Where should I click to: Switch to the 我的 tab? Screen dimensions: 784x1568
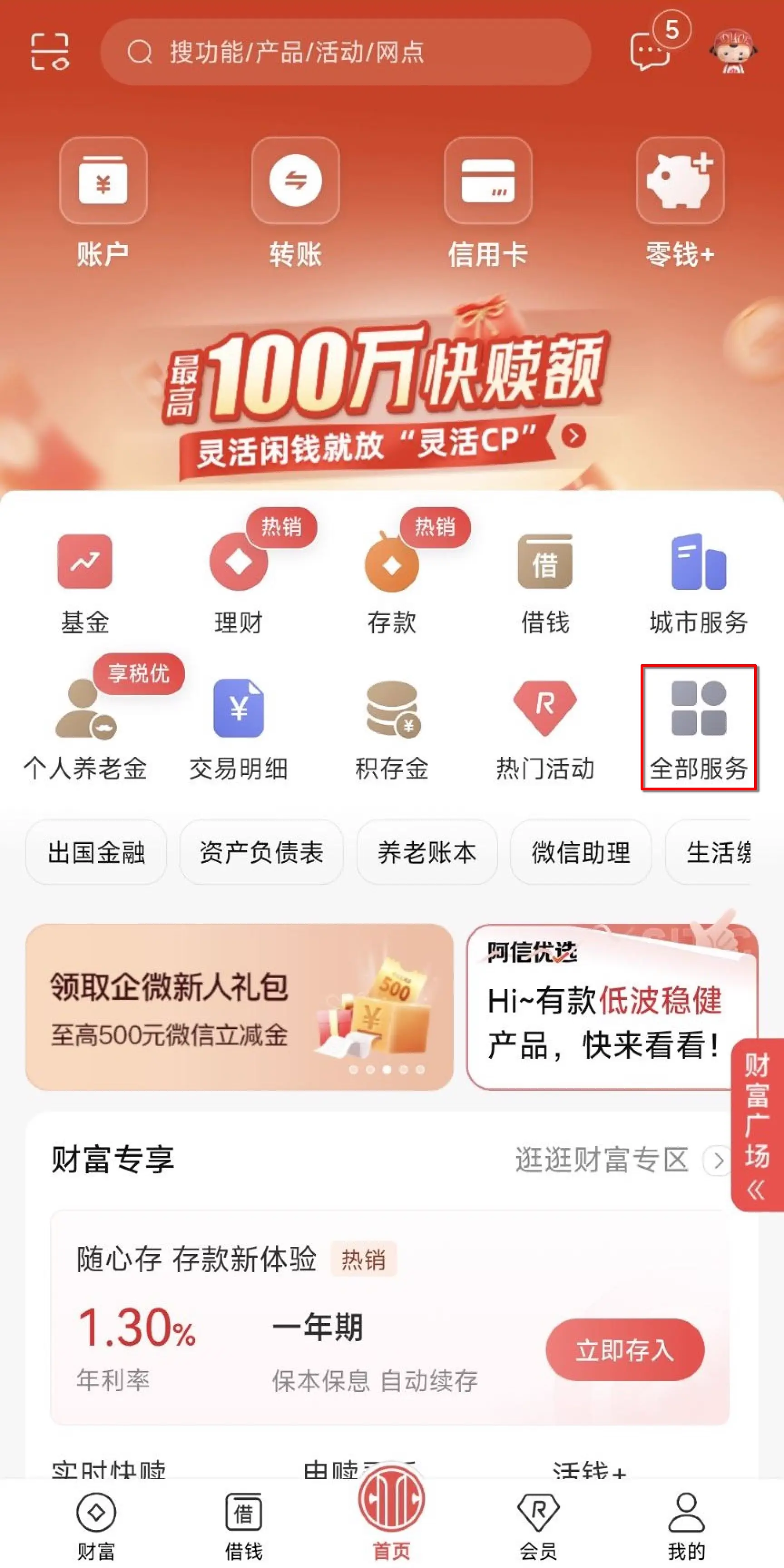686,1525
